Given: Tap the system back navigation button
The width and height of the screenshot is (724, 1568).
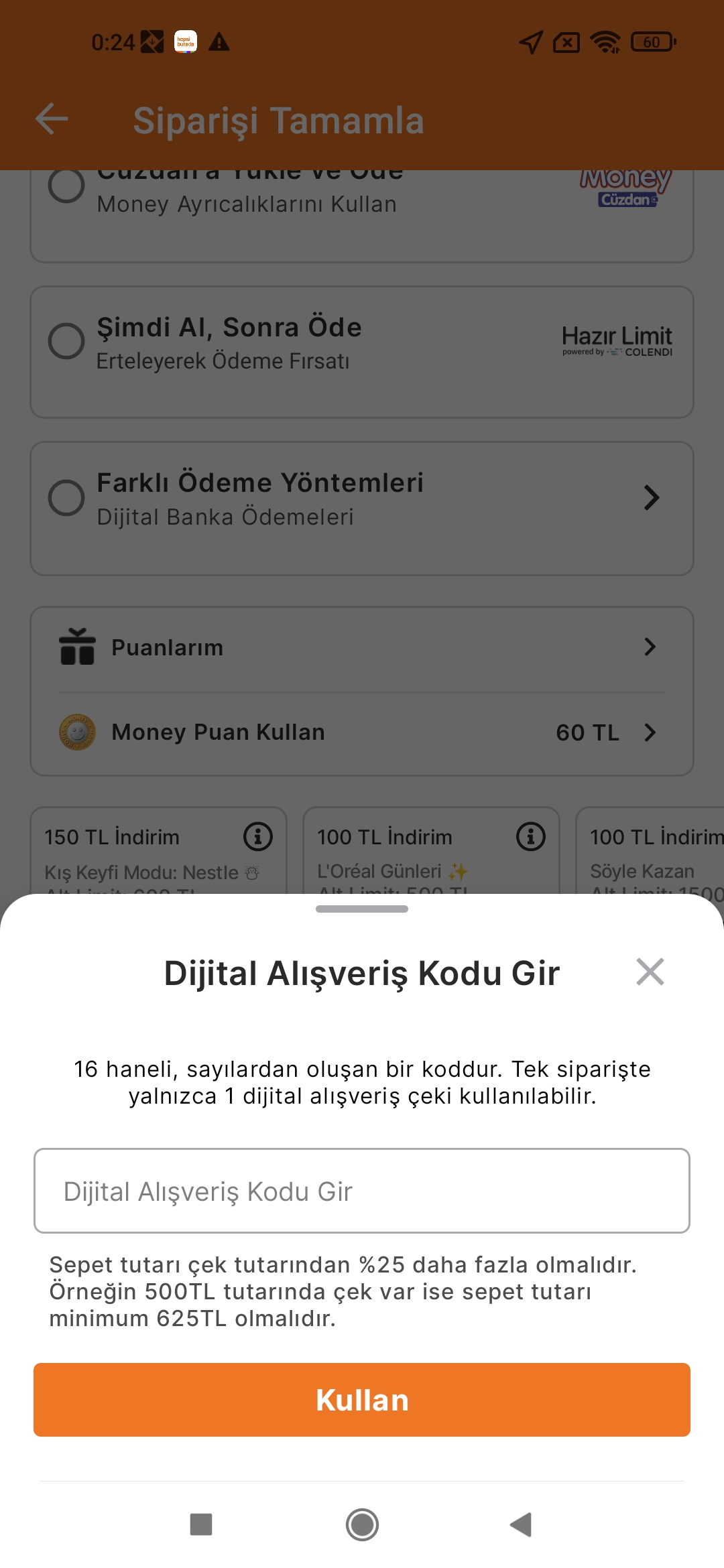Looking at the screenshot, I should 522,1524.
